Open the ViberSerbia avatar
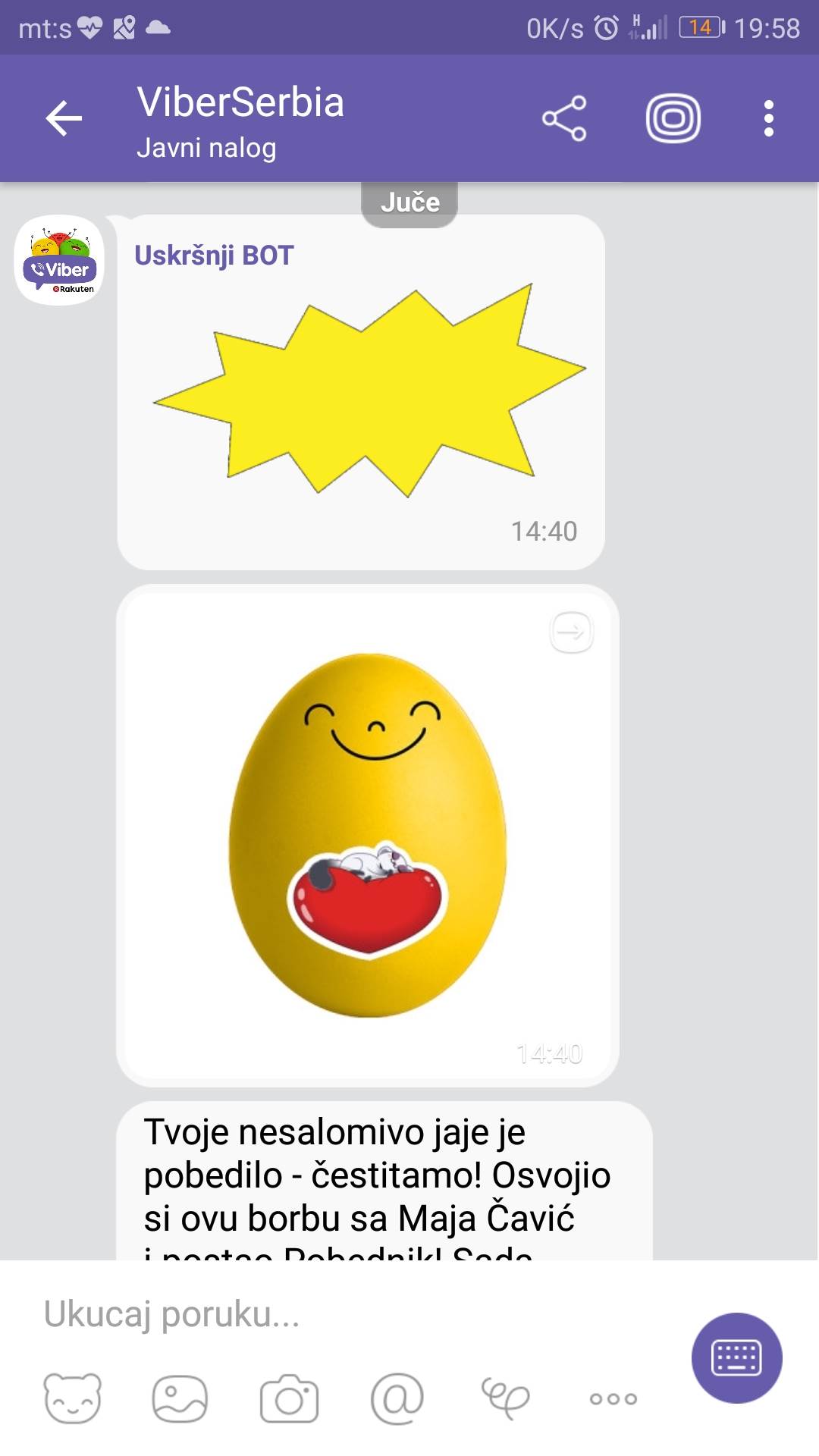819x1456 pixels. pyautogui.click(x=59, y=260)
